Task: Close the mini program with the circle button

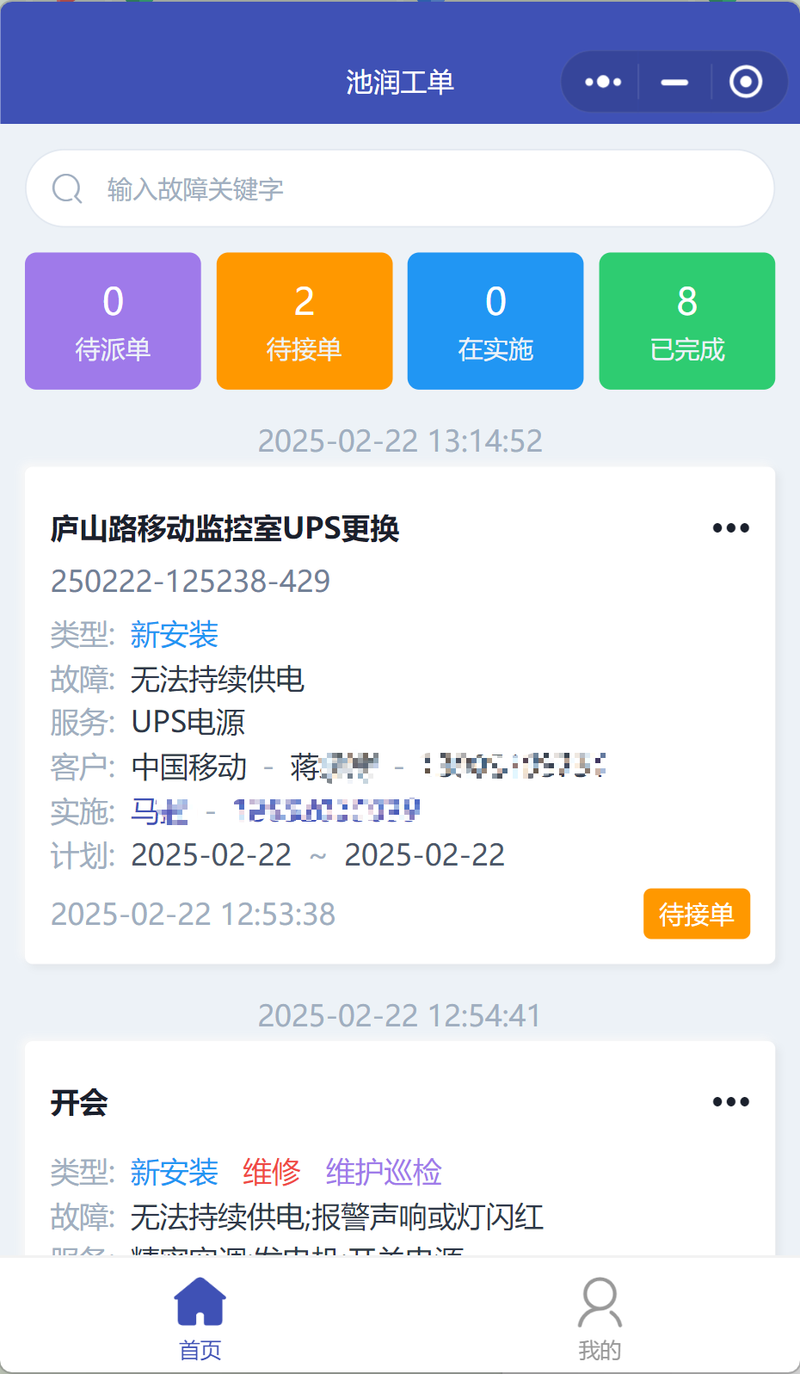Action: tap(746, 82)
